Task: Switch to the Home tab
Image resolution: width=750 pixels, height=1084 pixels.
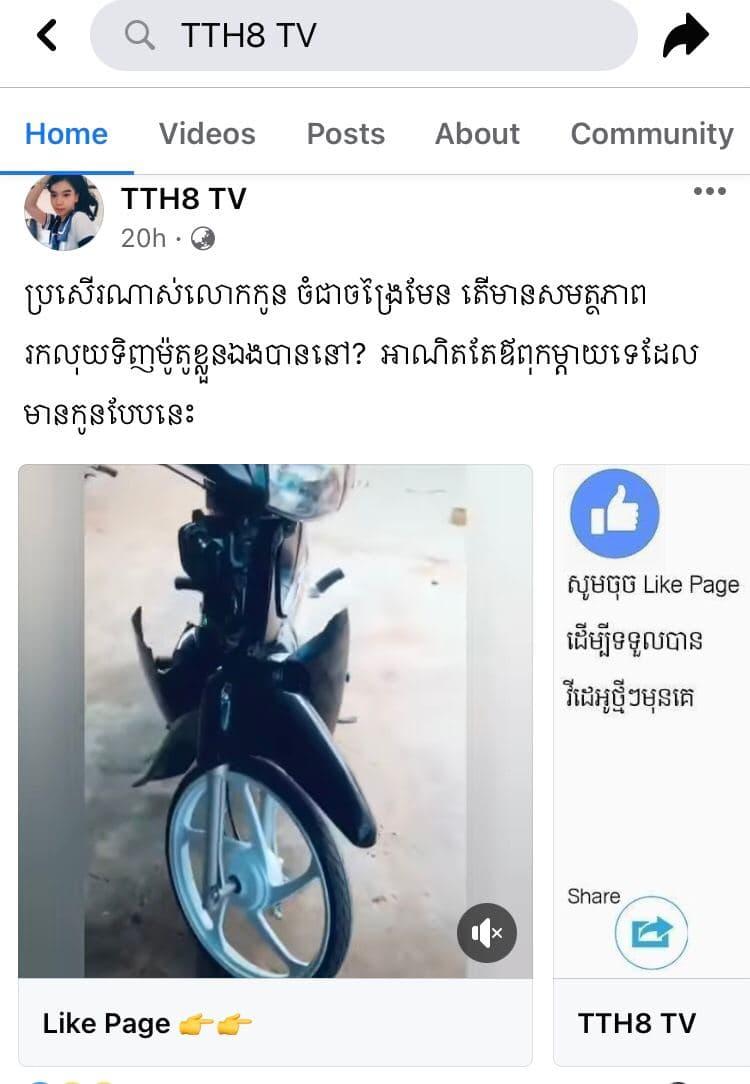Action: [66, 134]
